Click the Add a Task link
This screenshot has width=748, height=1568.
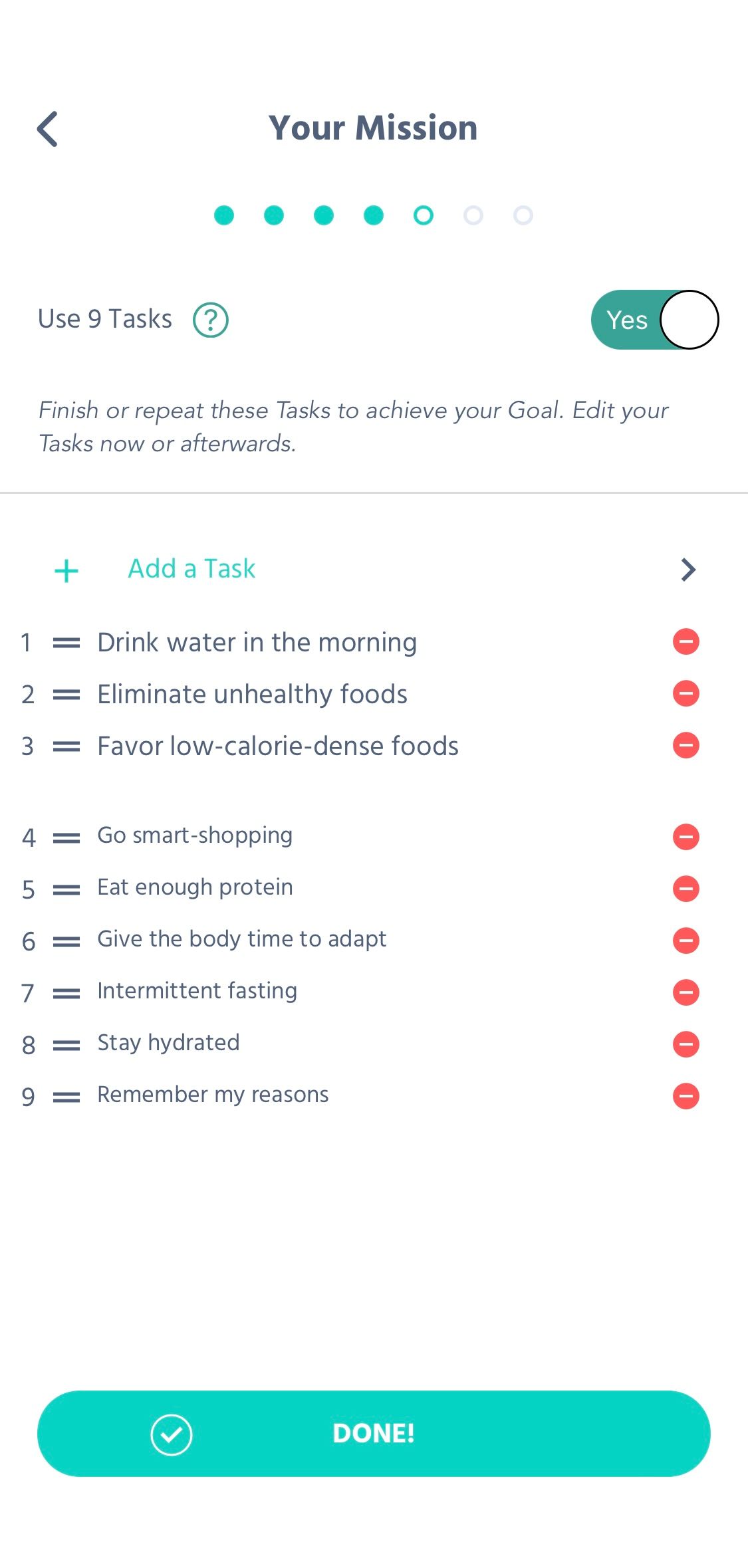tap(191, 569)
